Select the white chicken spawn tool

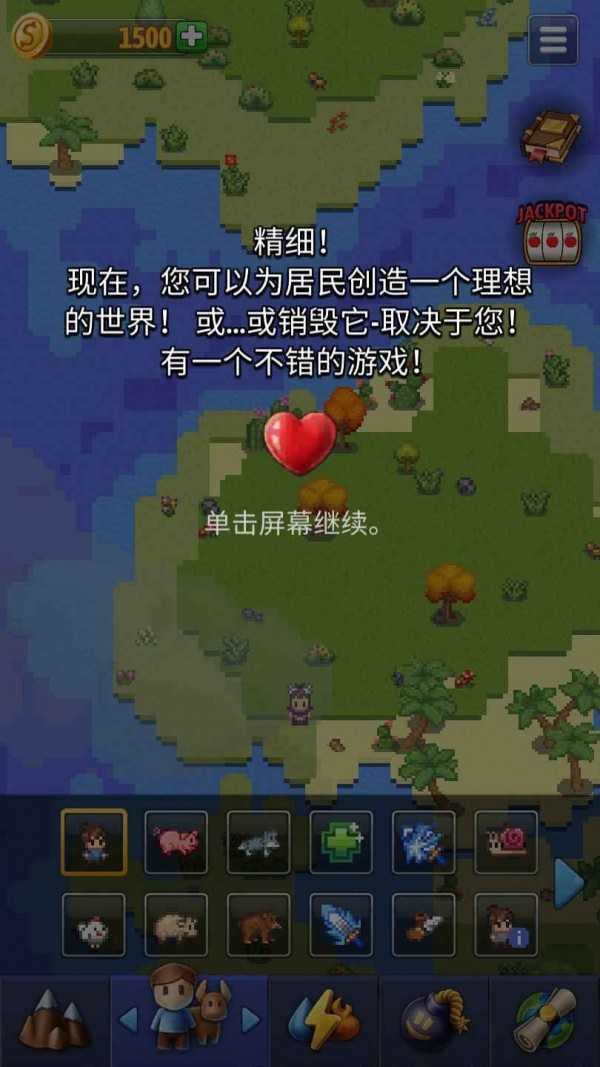94,925
